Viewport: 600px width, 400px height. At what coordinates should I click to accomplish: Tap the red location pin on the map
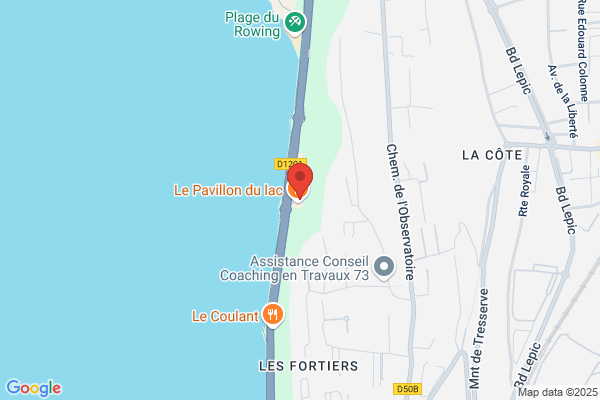(x=300, y=180)
